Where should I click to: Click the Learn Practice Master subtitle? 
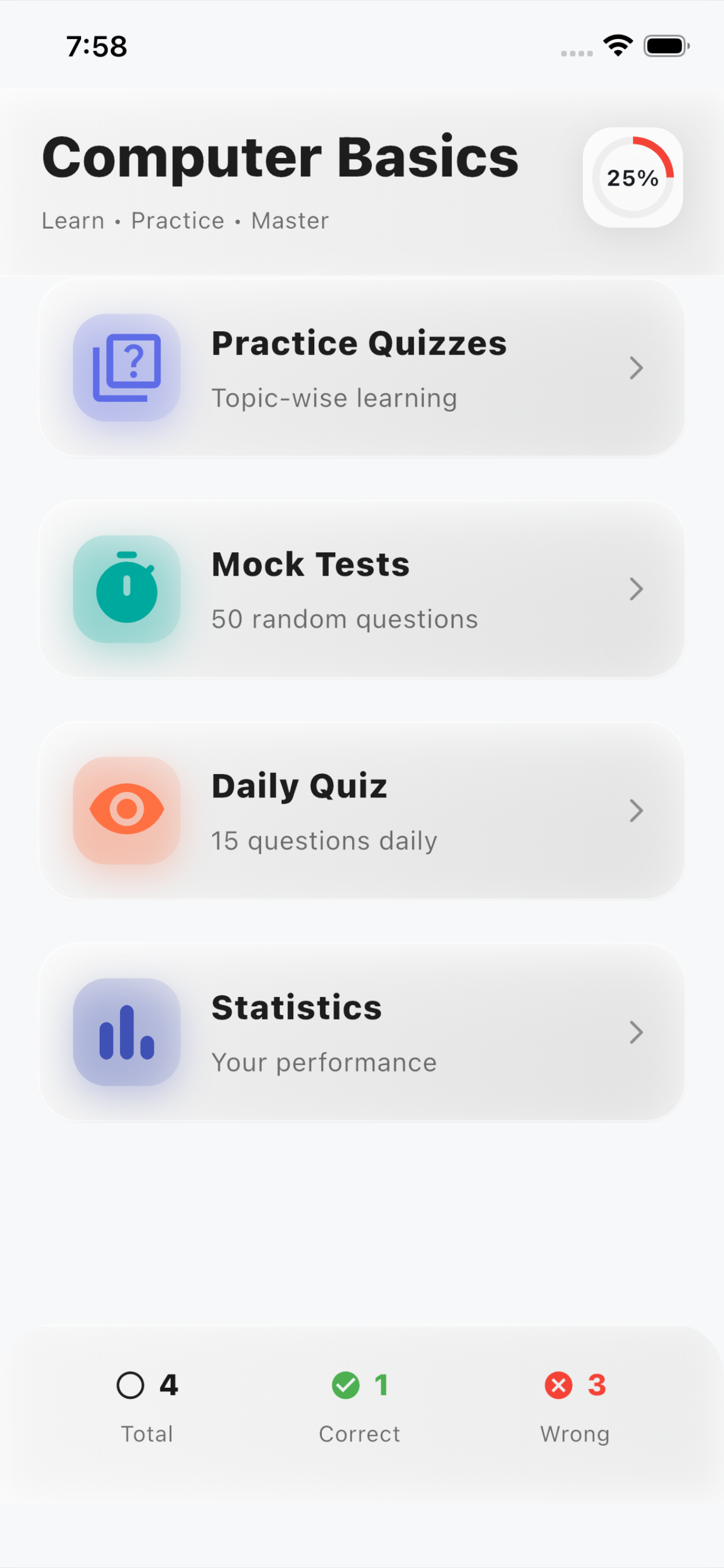point(184,220)
